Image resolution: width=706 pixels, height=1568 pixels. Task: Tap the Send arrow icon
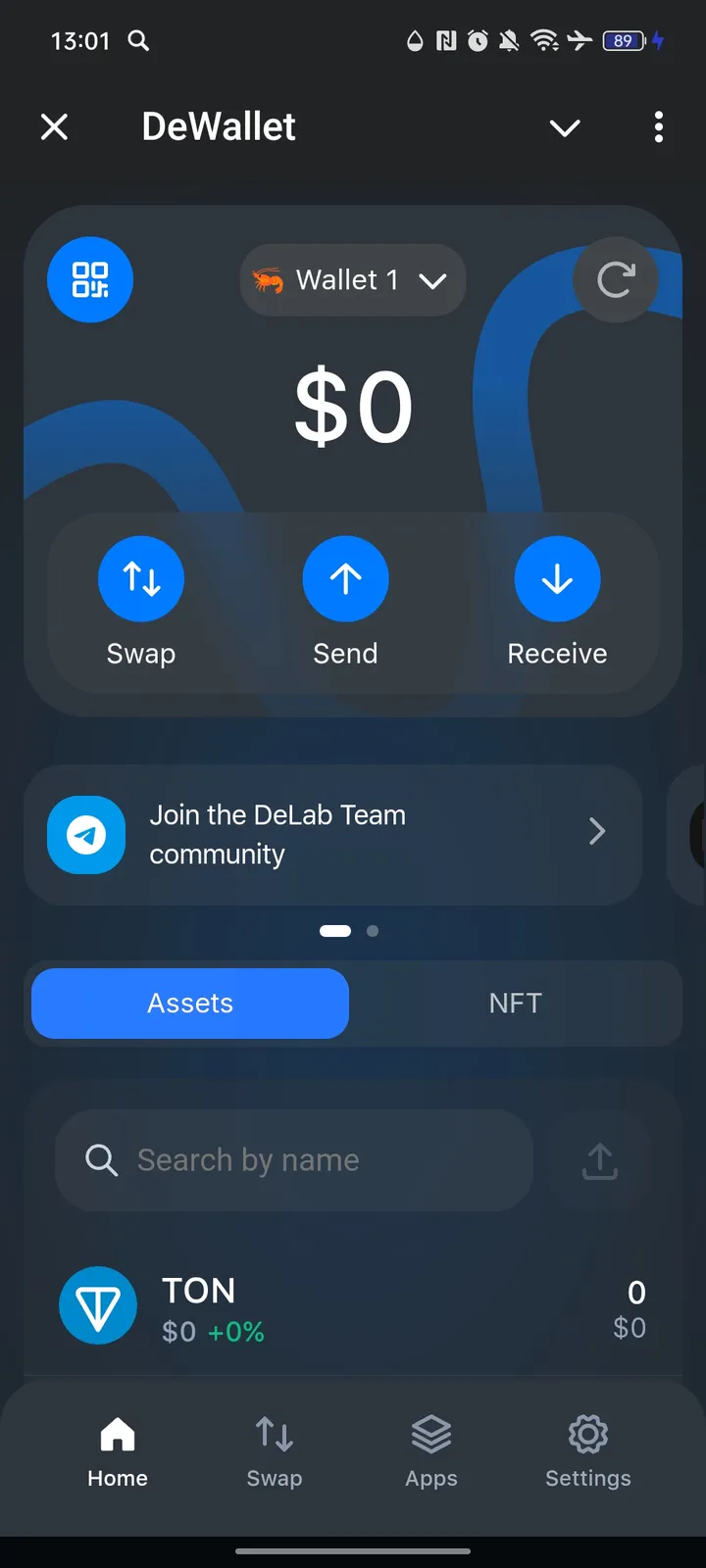coord(345,578)
